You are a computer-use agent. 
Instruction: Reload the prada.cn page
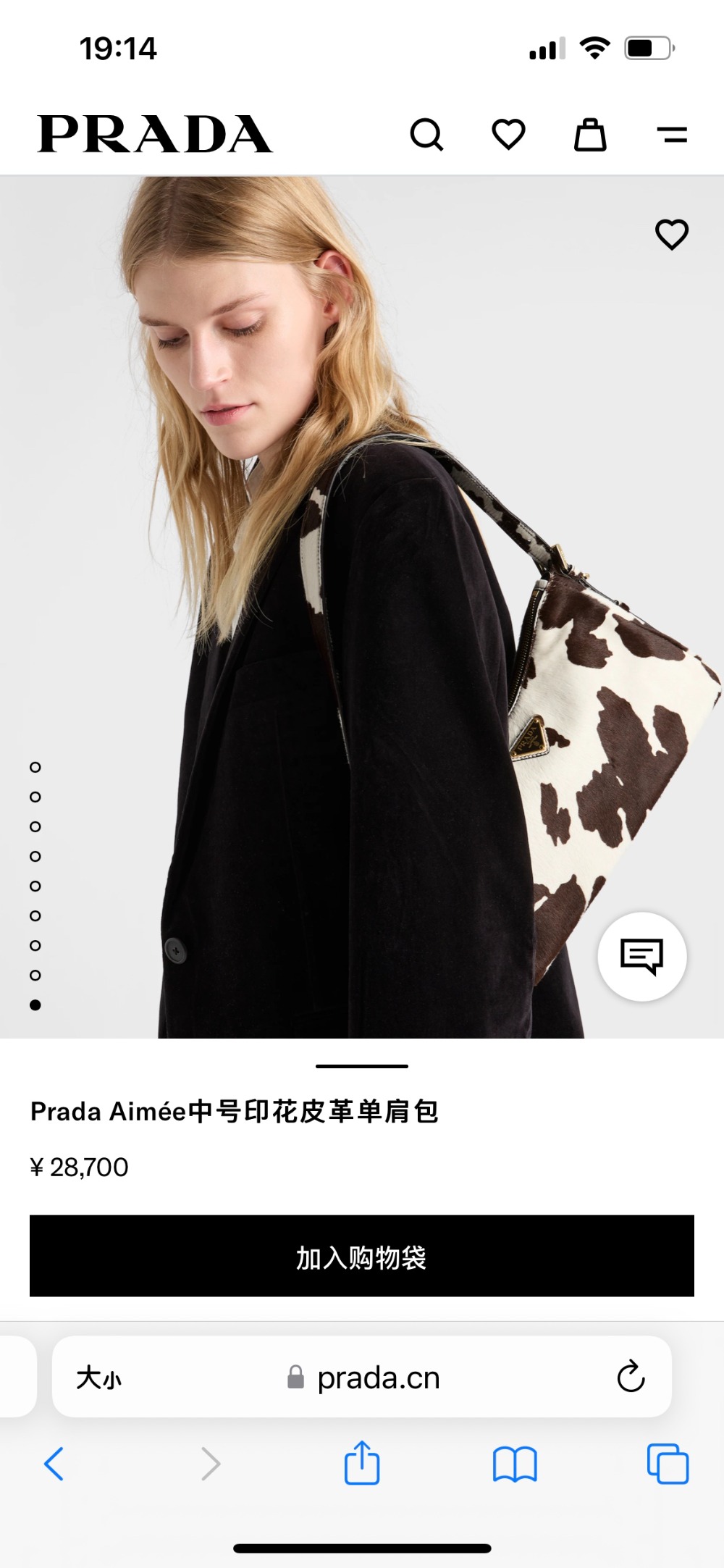coord(631,1377)
